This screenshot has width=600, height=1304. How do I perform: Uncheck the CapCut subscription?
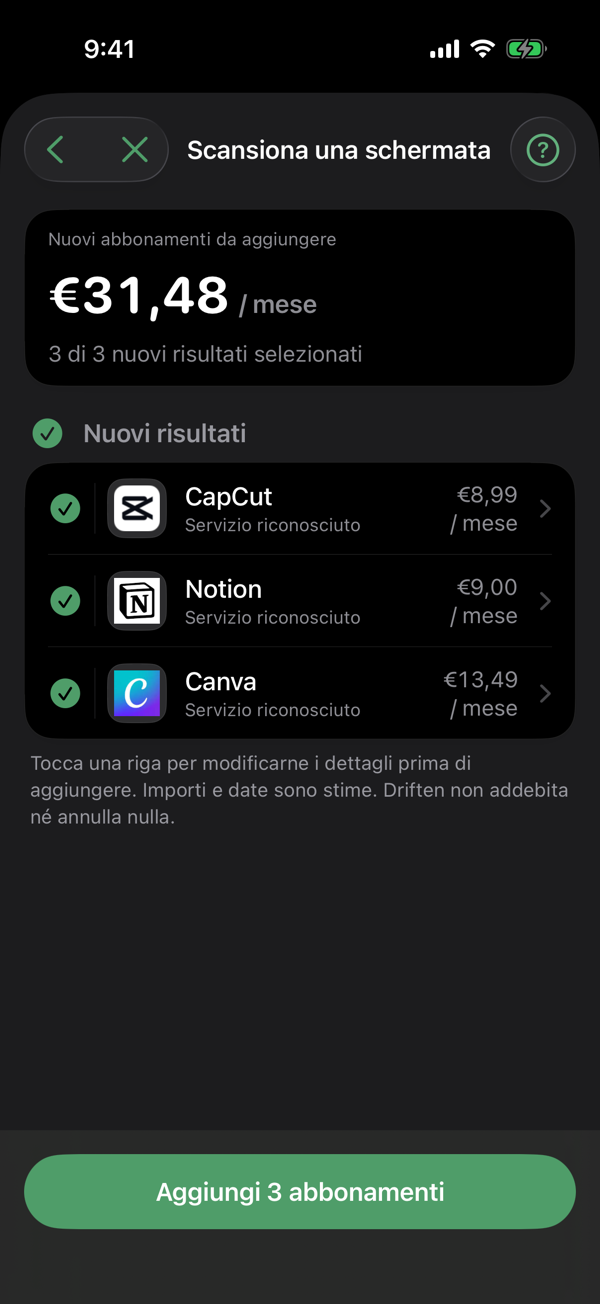point(65,509)
